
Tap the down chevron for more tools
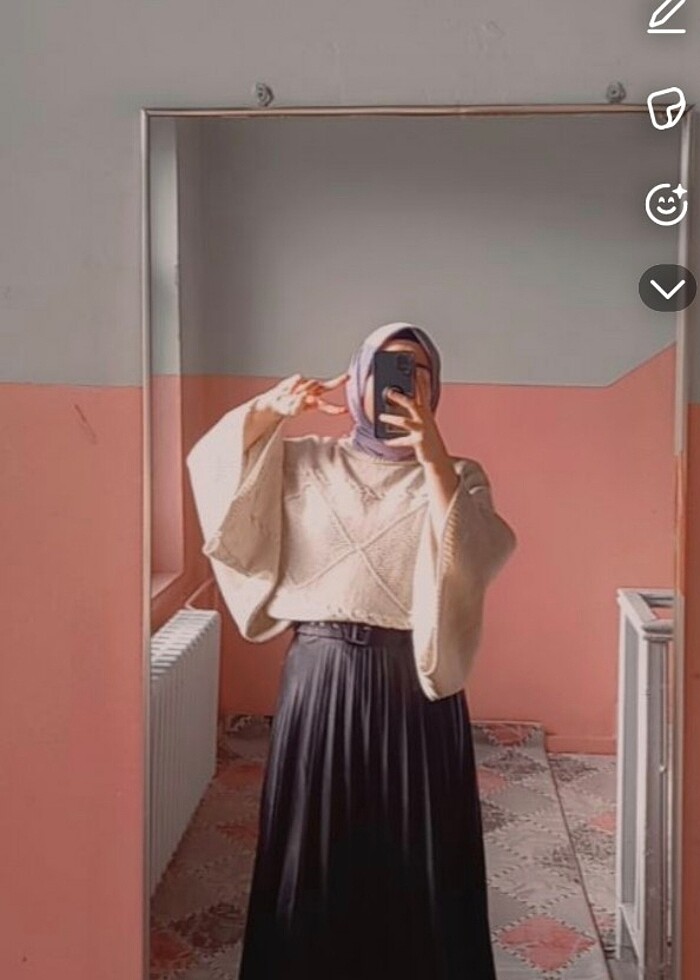tap(667, 289)
